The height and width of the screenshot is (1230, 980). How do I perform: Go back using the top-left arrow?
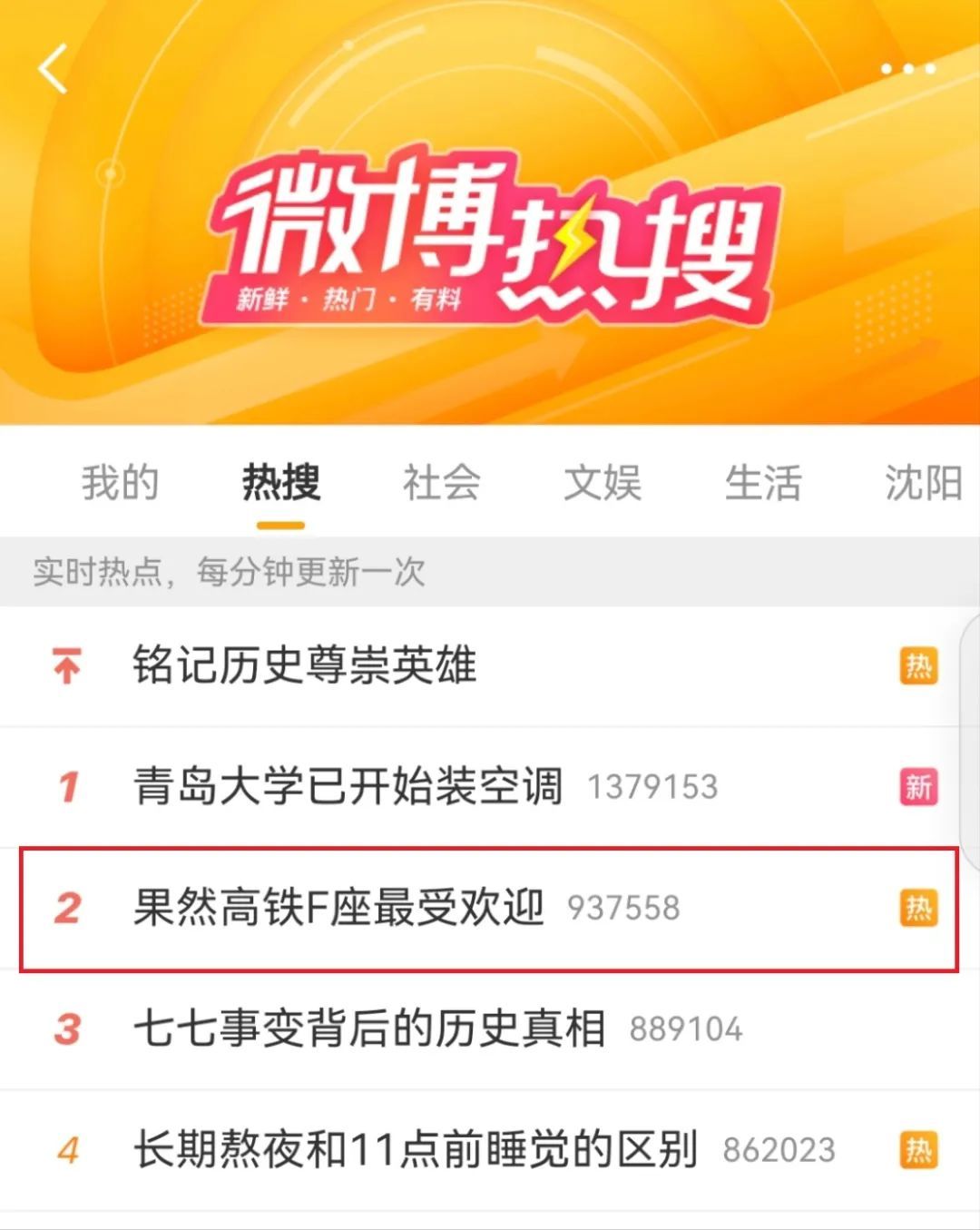53,69
